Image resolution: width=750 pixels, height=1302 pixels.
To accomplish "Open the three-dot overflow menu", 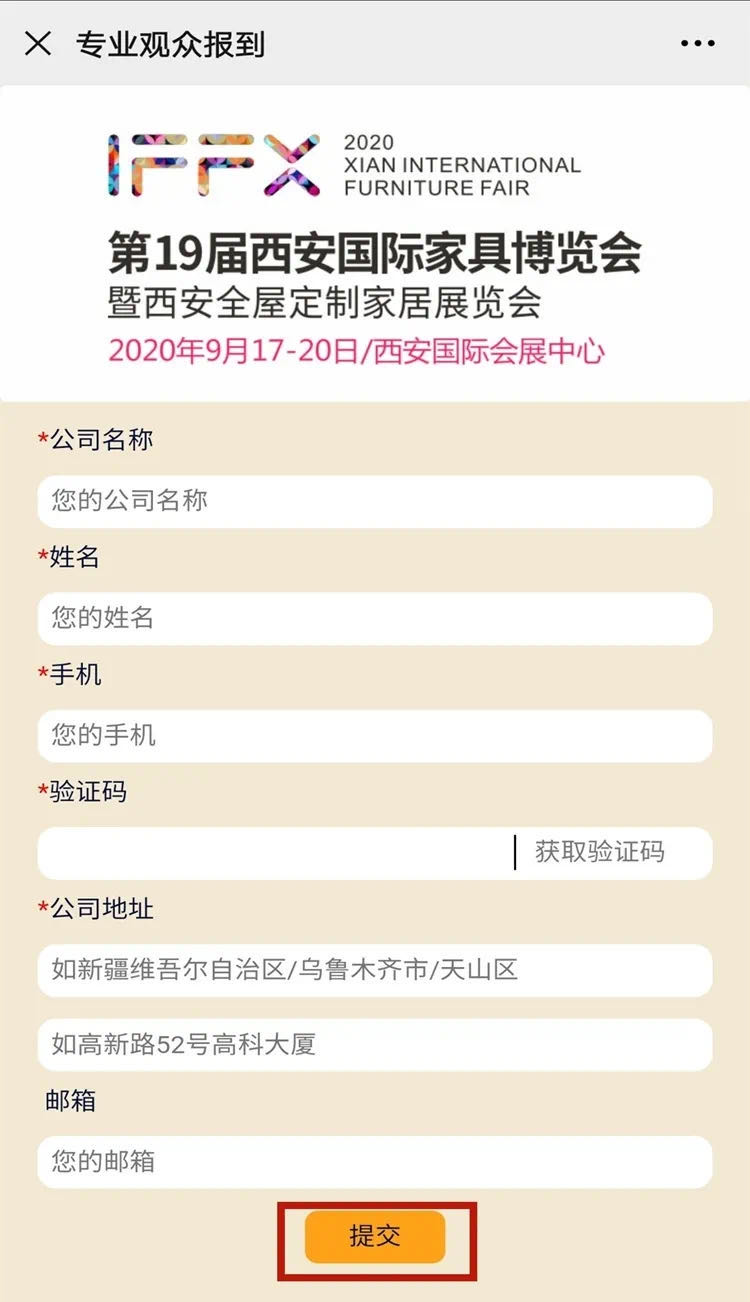I will [697, 43].
